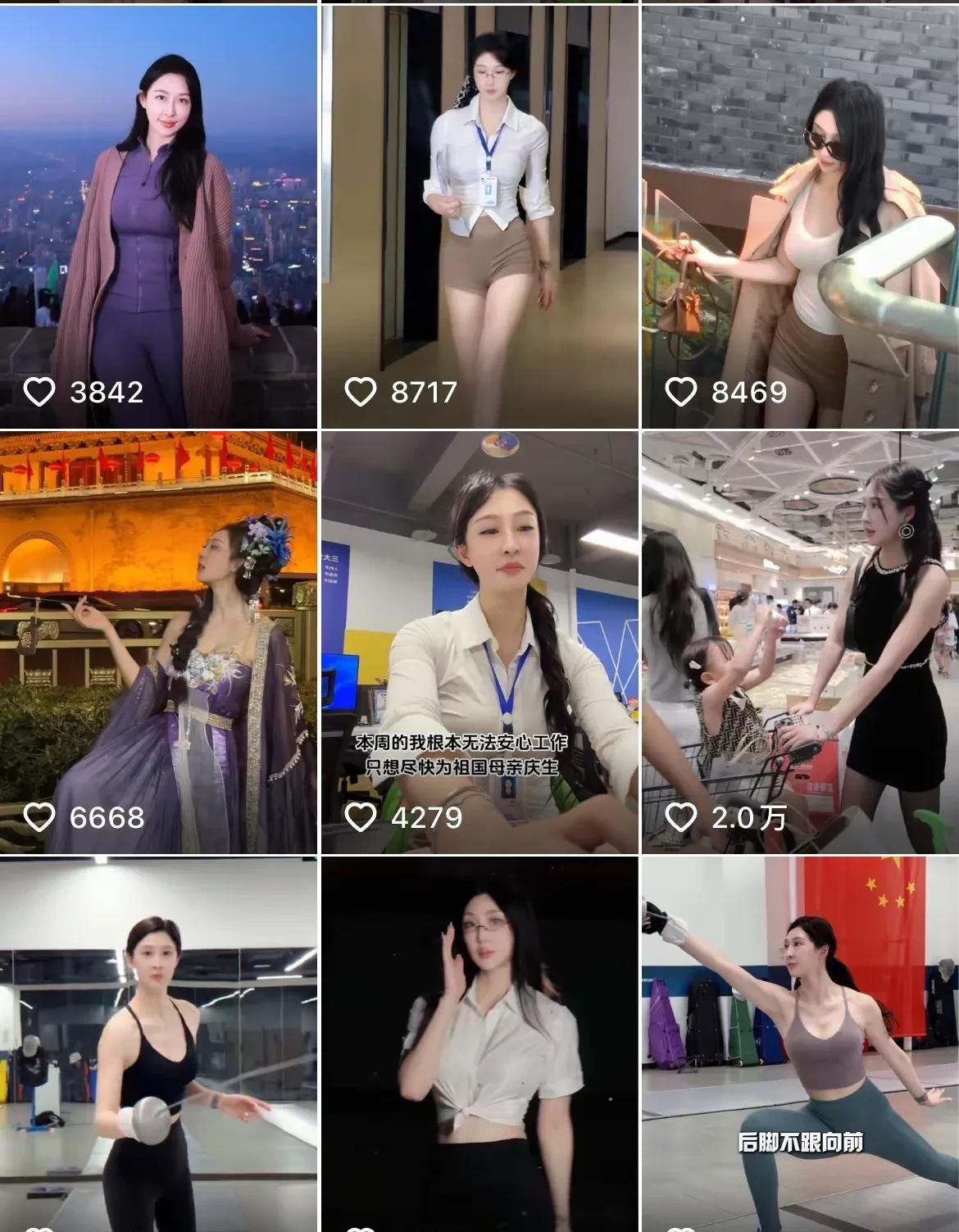
Task: Open the video captioned 后脚不跟向前
Action: click(800, 1041)
